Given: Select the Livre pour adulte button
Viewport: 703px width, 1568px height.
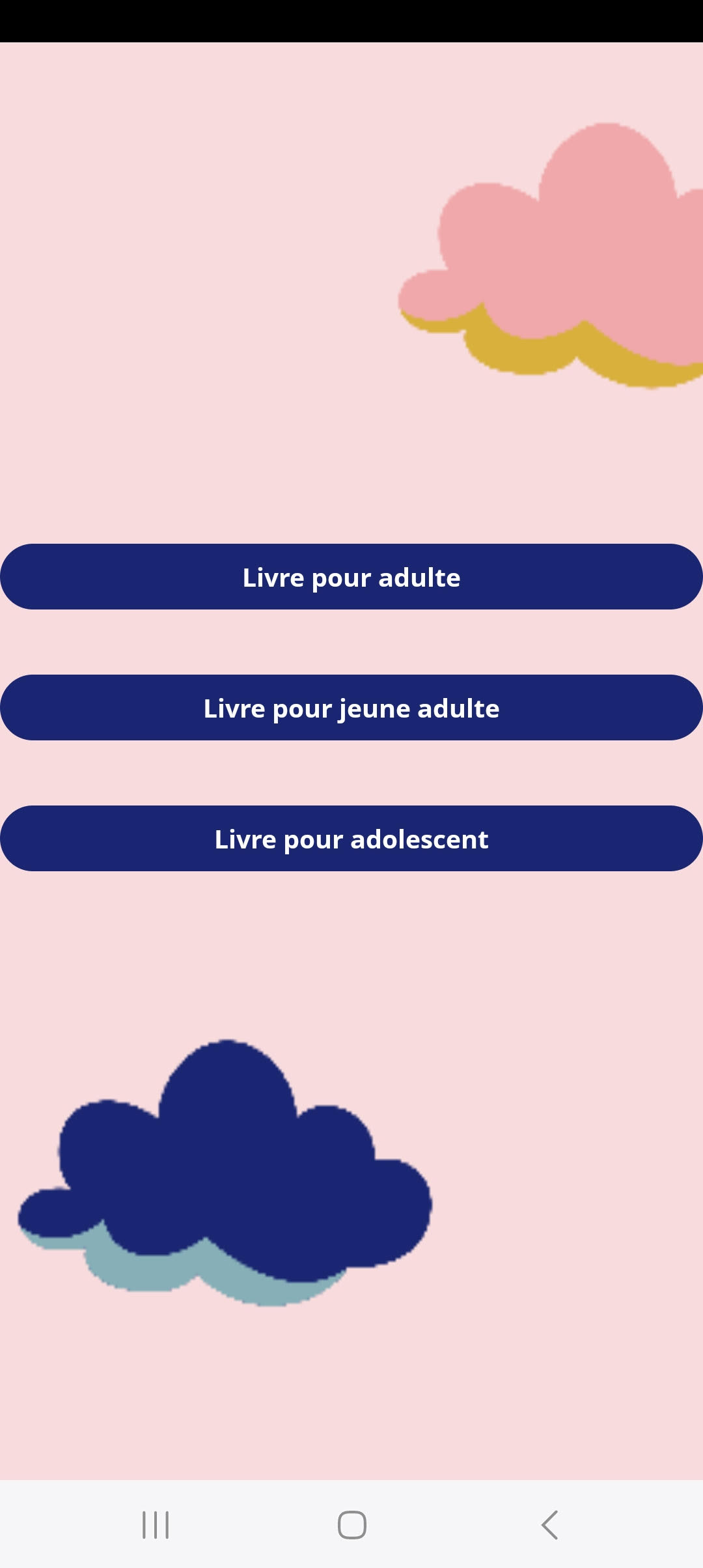Looking at the screenshot, I should (351, 577).
